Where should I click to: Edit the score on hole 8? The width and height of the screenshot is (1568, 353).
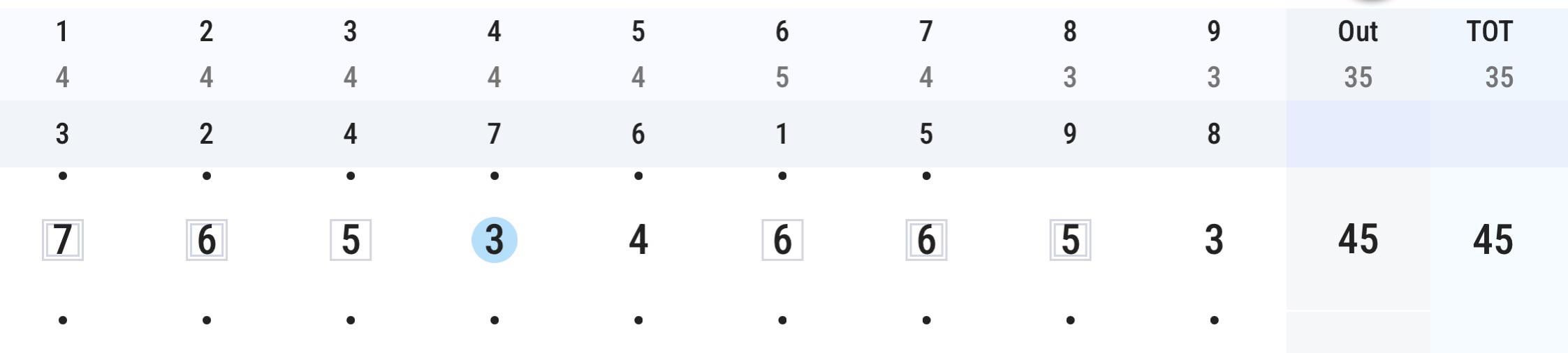pos(1070,240)
